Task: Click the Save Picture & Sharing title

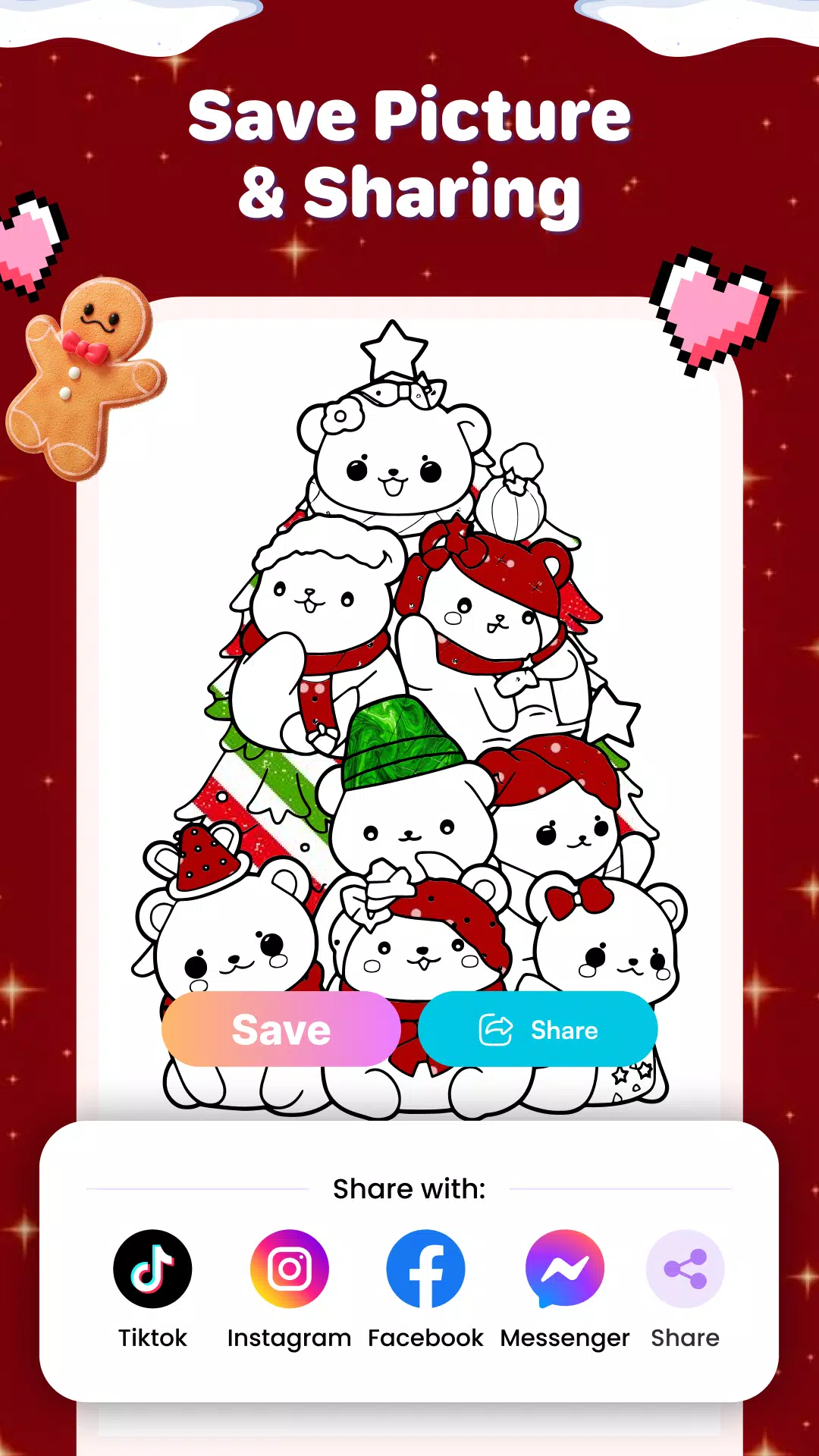Action: 409,152
